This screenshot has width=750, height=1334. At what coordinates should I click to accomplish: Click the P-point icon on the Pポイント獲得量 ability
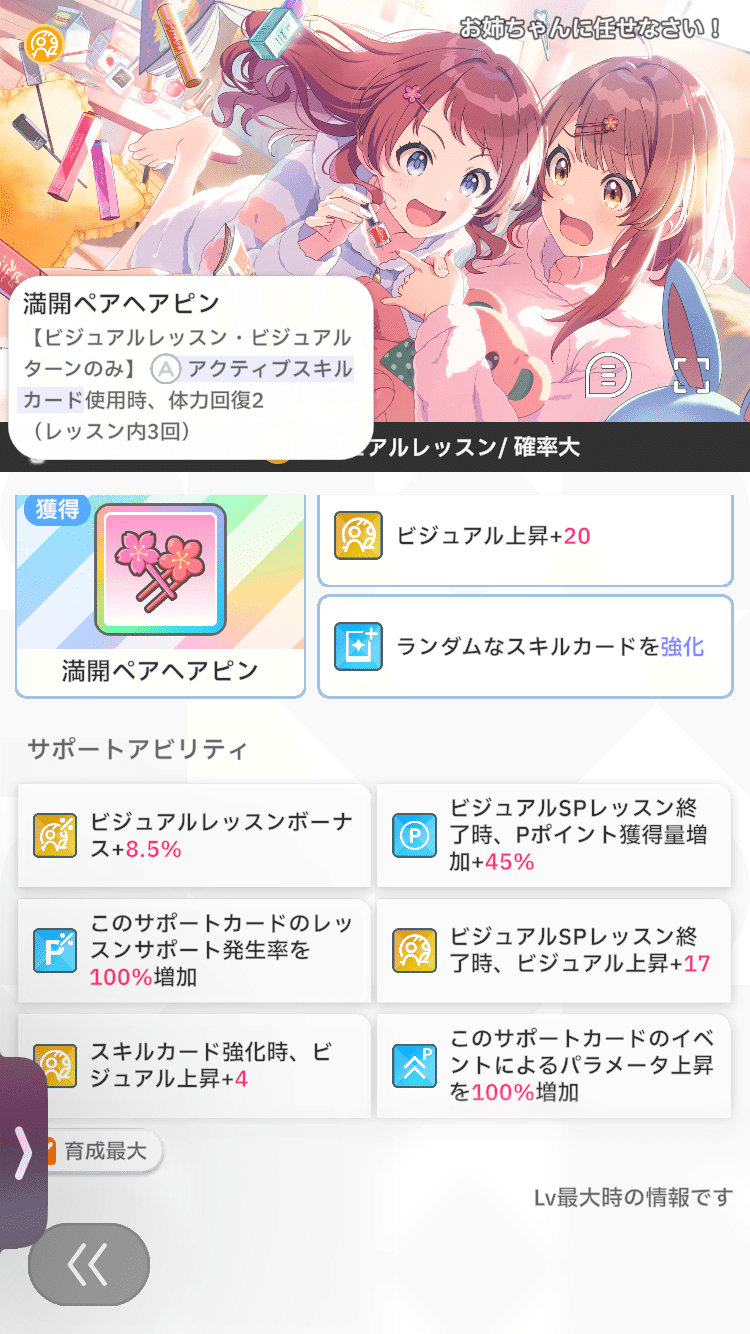point(413,835)
